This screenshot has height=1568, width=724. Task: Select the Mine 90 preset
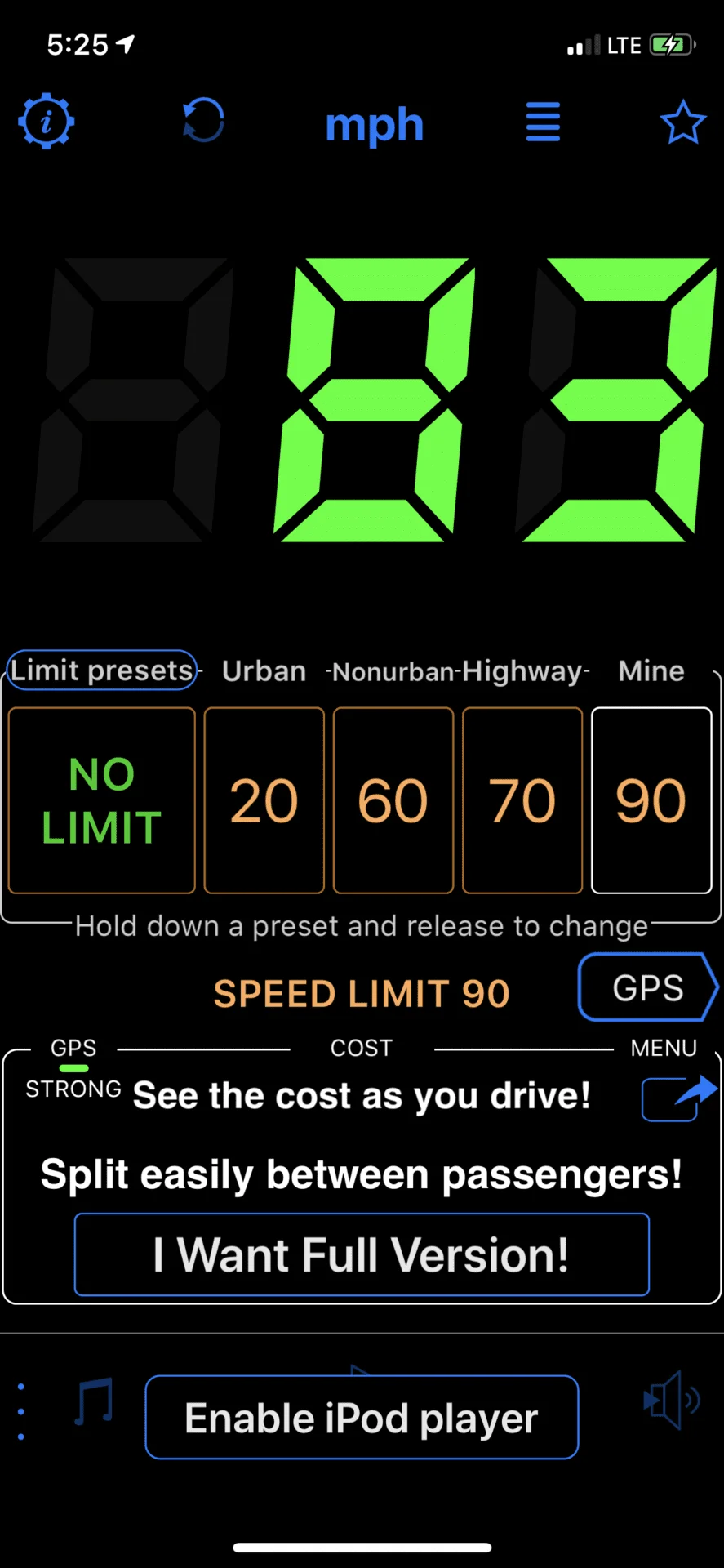pos(651,800)
